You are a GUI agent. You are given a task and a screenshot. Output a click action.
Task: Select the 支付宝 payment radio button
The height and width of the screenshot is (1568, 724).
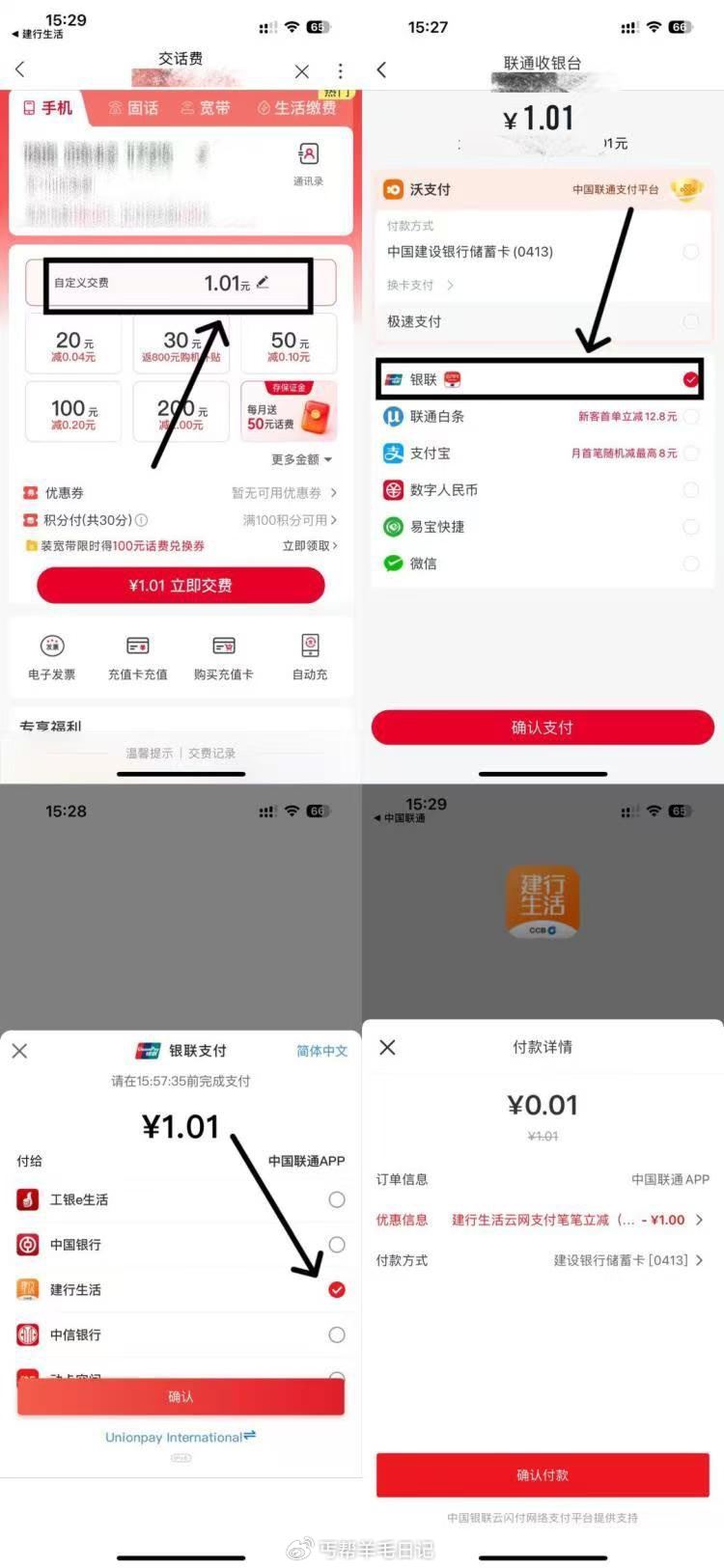pyautogui.click(x=691, y=453)
